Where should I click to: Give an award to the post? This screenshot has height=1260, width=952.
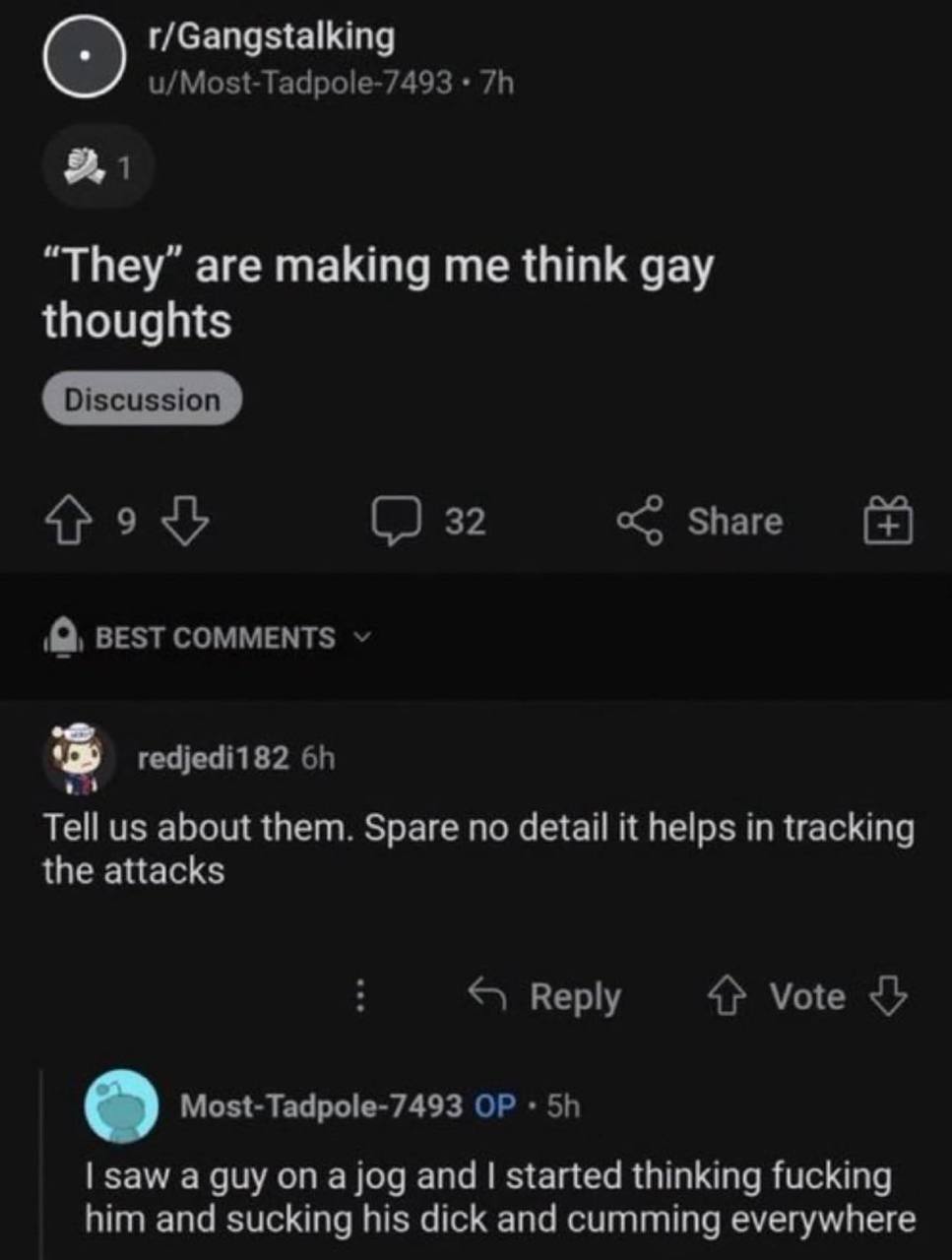point(888,521)
